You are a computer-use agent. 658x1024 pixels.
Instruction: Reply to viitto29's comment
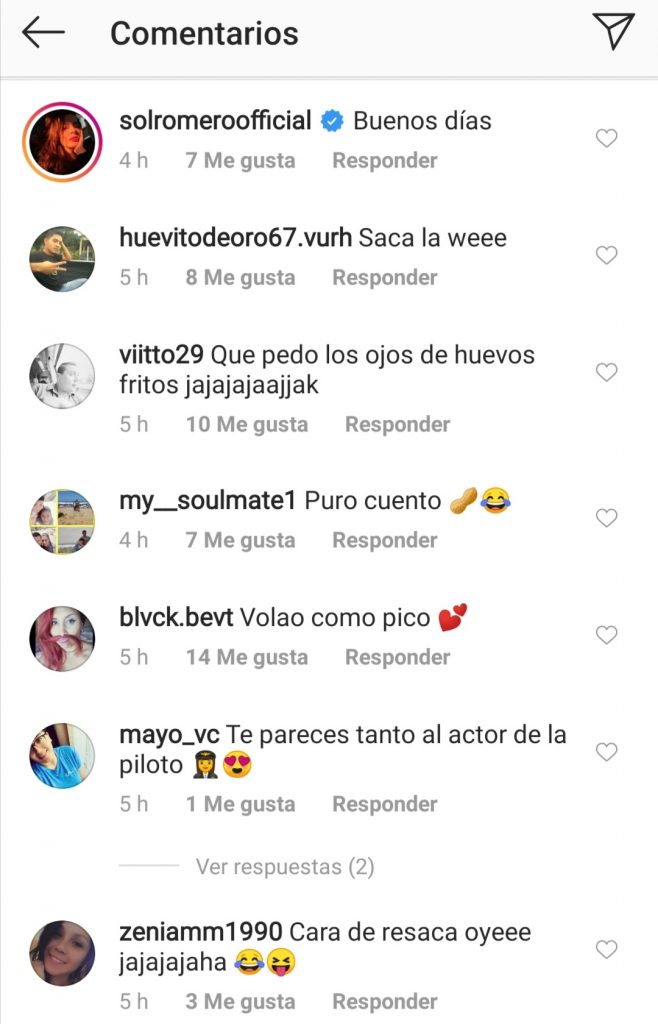[397, 424]
